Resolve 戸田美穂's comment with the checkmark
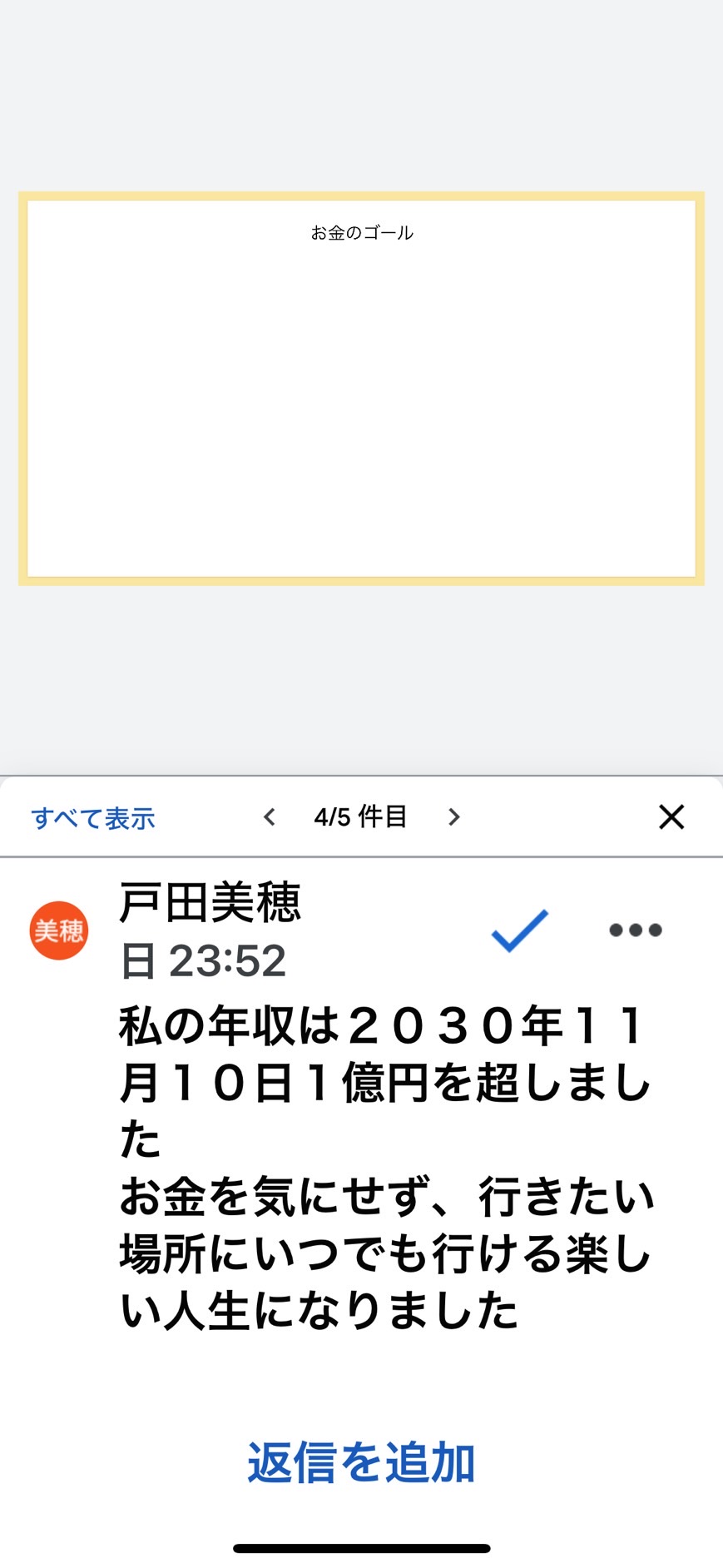723x1568 pixels. click(x=520, y=930)
